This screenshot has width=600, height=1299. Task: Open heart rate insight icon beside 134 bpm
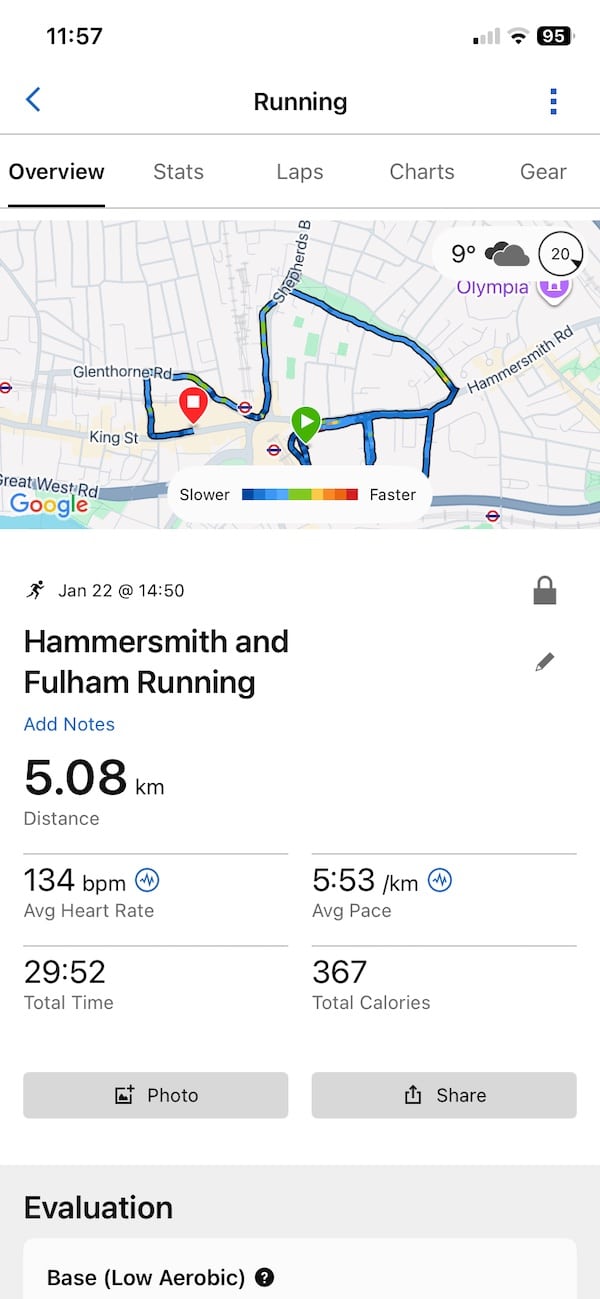(147, 881)
